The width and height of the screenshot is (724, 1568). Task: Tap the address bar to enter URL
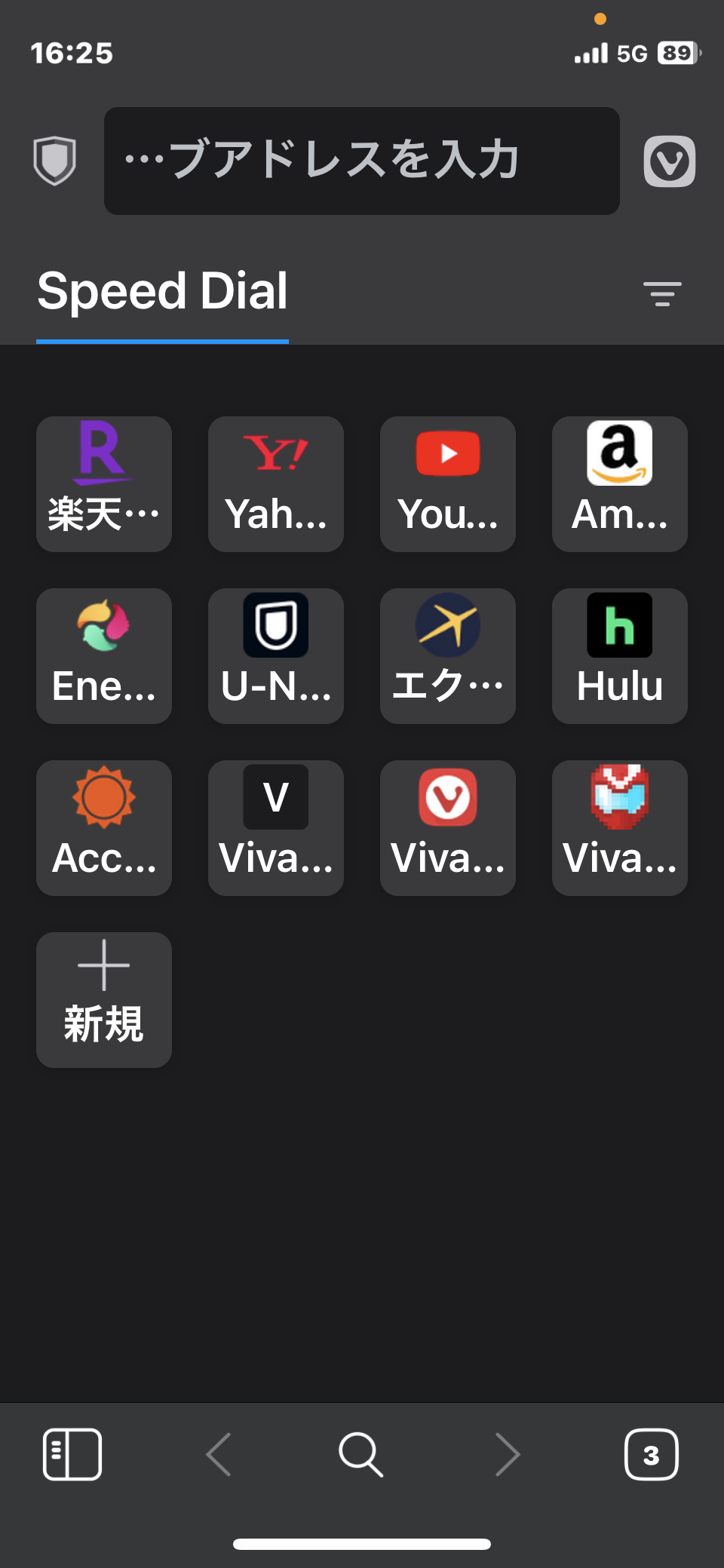tap(362, 161)
